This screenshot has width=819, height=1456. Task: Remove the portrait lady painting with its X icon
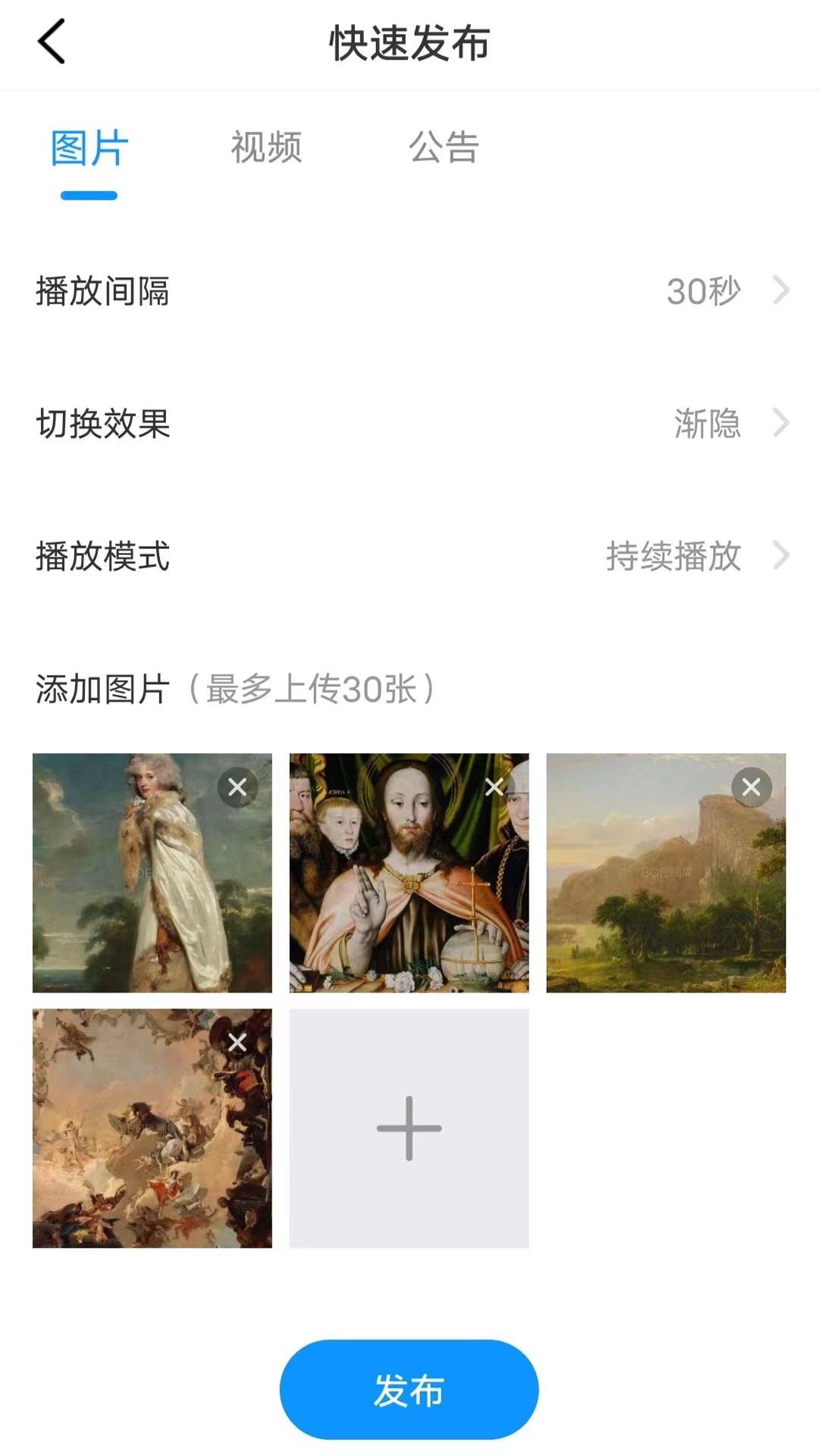(237, 787)
